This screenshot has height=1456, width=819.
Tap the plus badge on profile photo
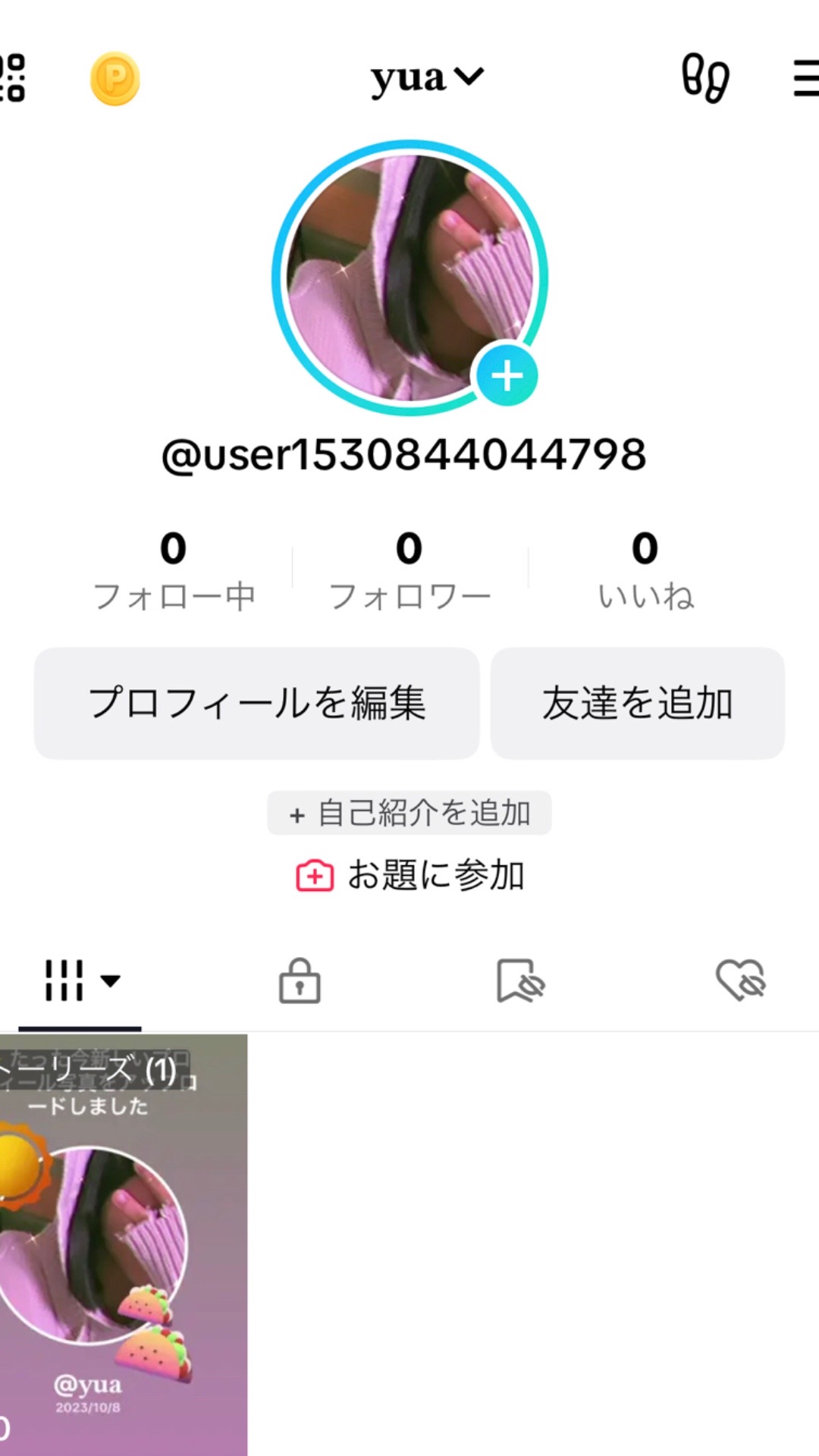point(507,375)
